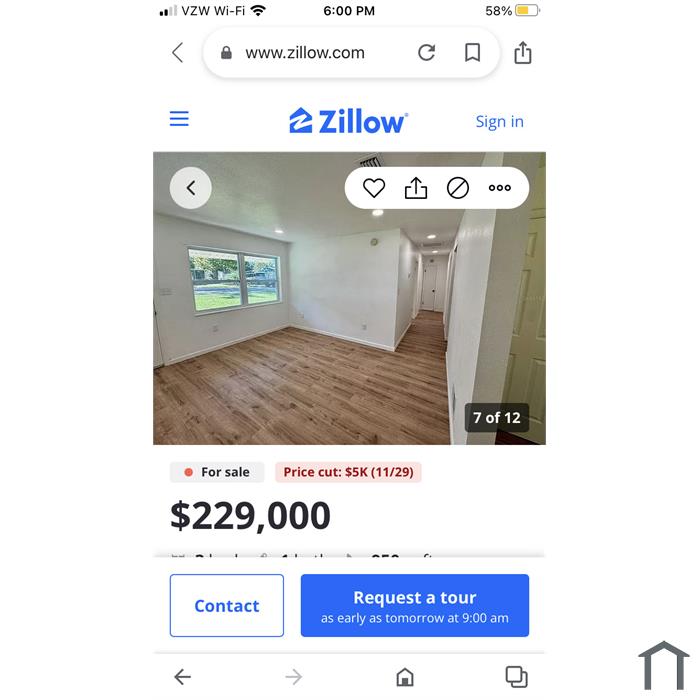Image resolution: width=700 pixels, height=700 pixels.
Task: Reload the Zillow page
Action: tap(426, 53)
